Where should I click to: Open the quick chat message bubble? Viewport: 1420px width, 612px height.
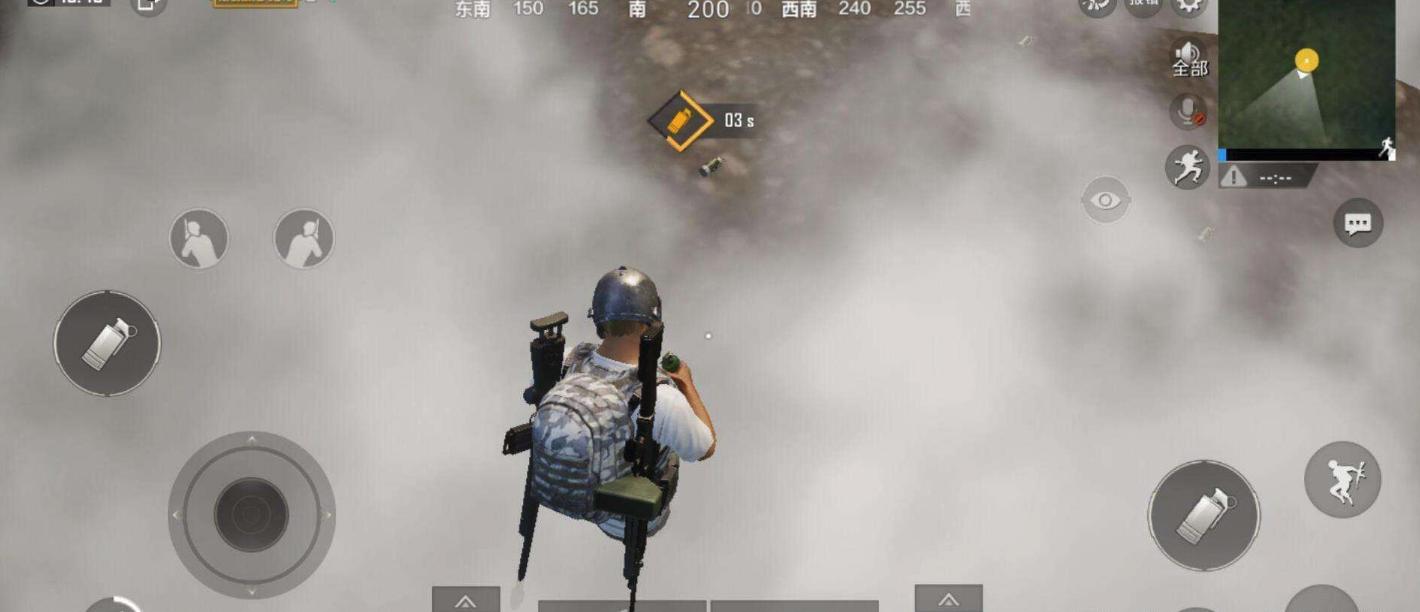coord(1358,223)
